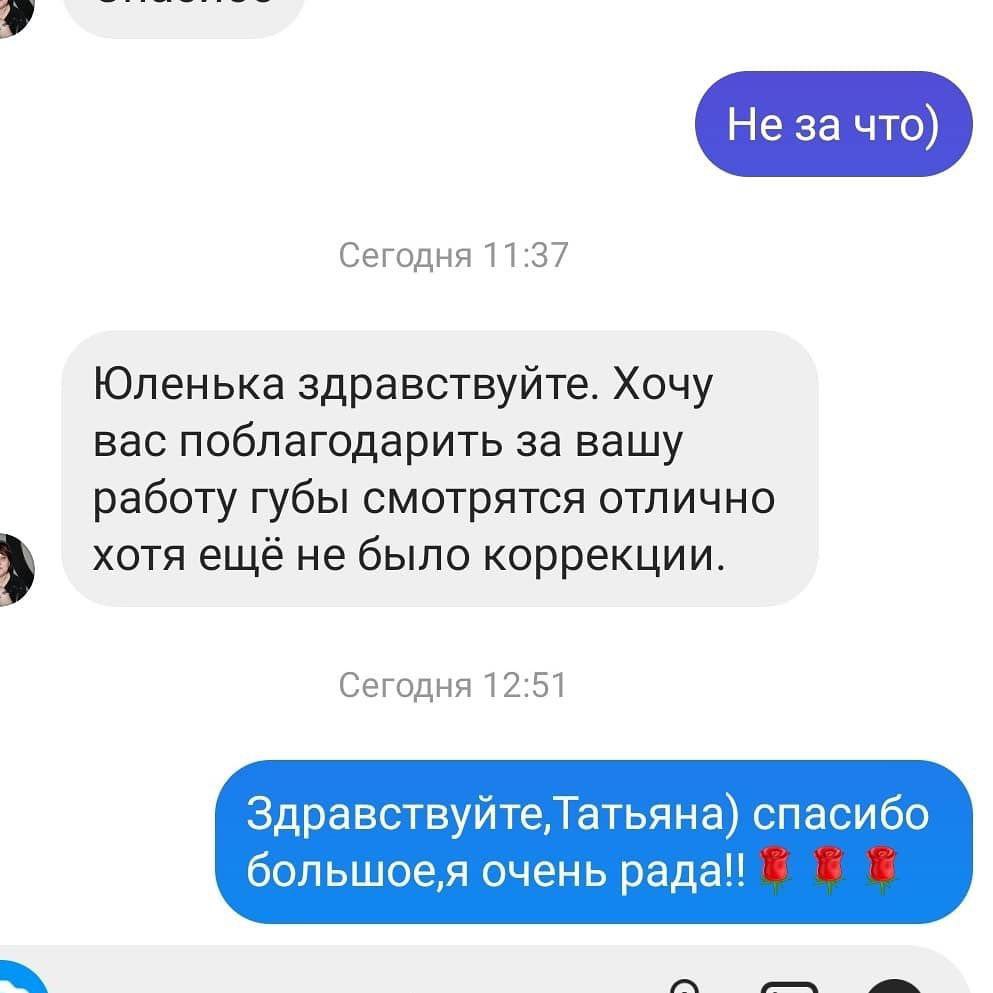Open the gallery picker icon

(789, 986)
